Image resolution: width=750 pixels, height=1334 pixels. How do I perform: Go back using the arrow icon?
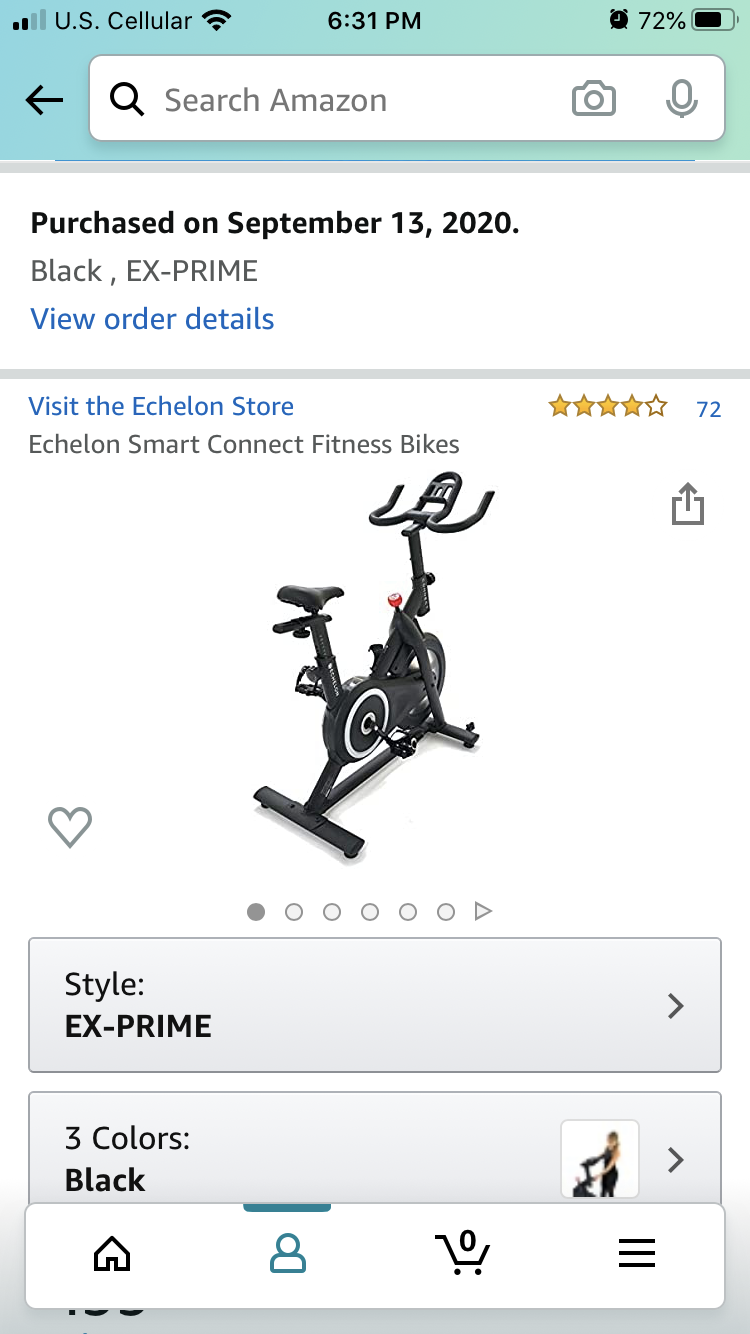point(44,100)
